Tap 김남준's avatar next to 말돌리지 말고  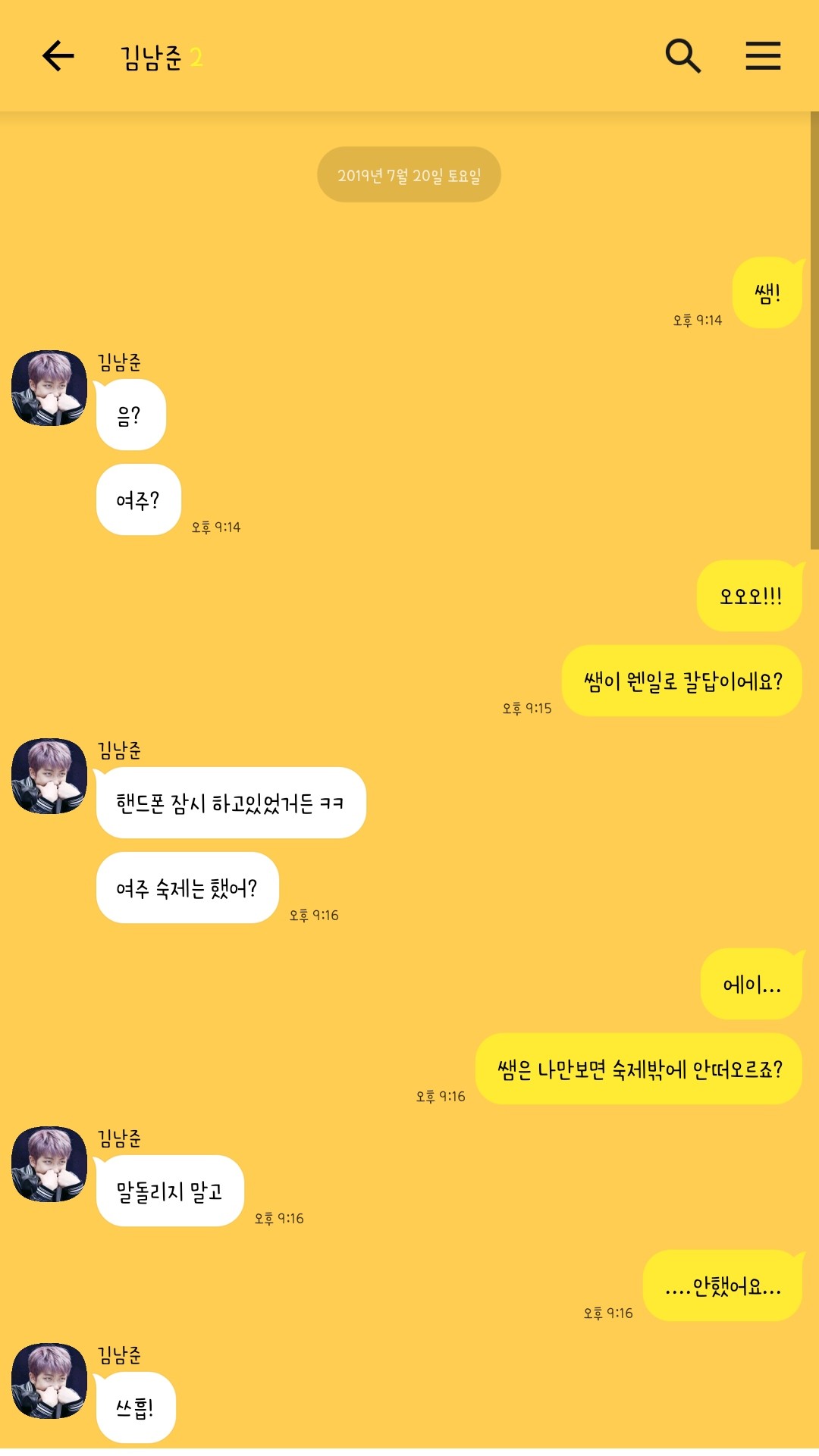click(49, 1164)
